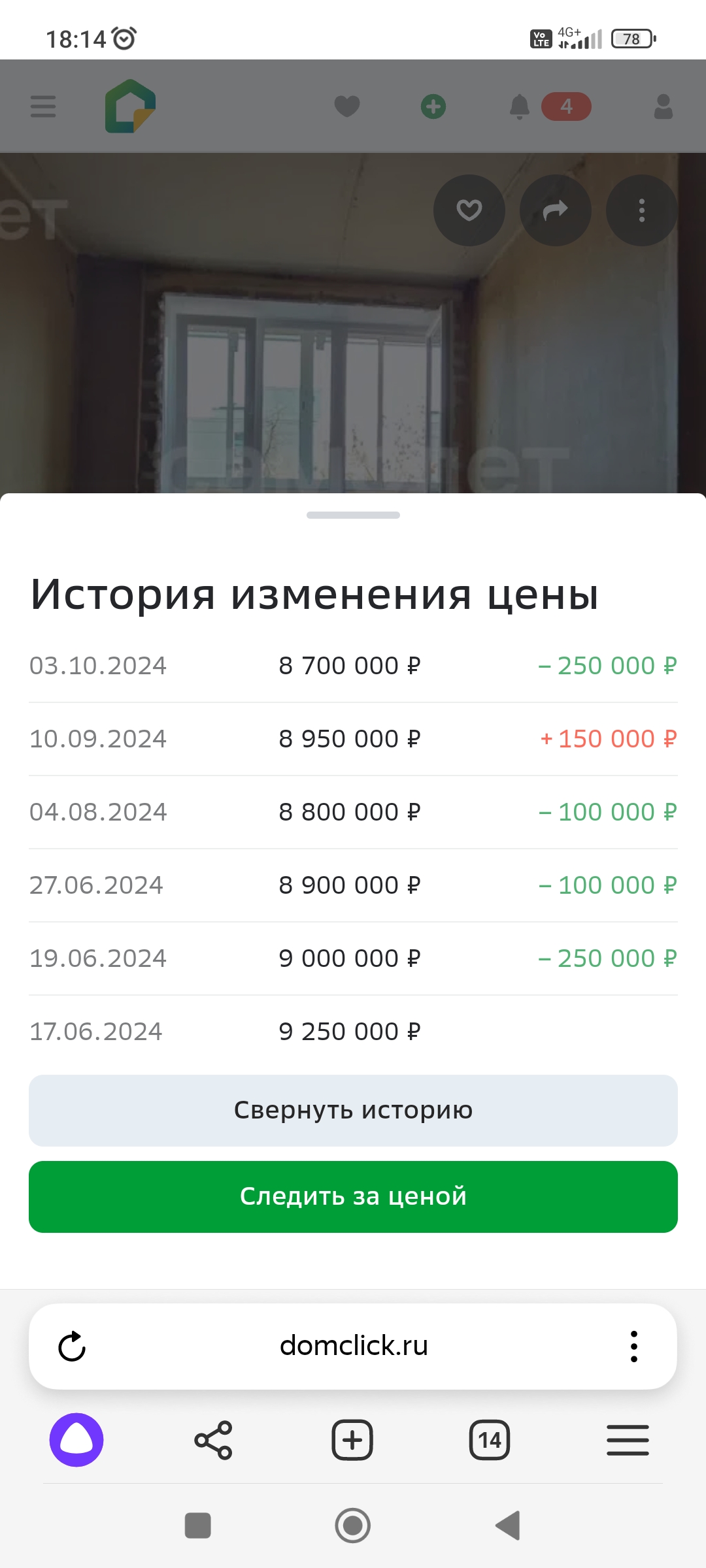Launch the Alice voice assistant

click(76, 1440)
